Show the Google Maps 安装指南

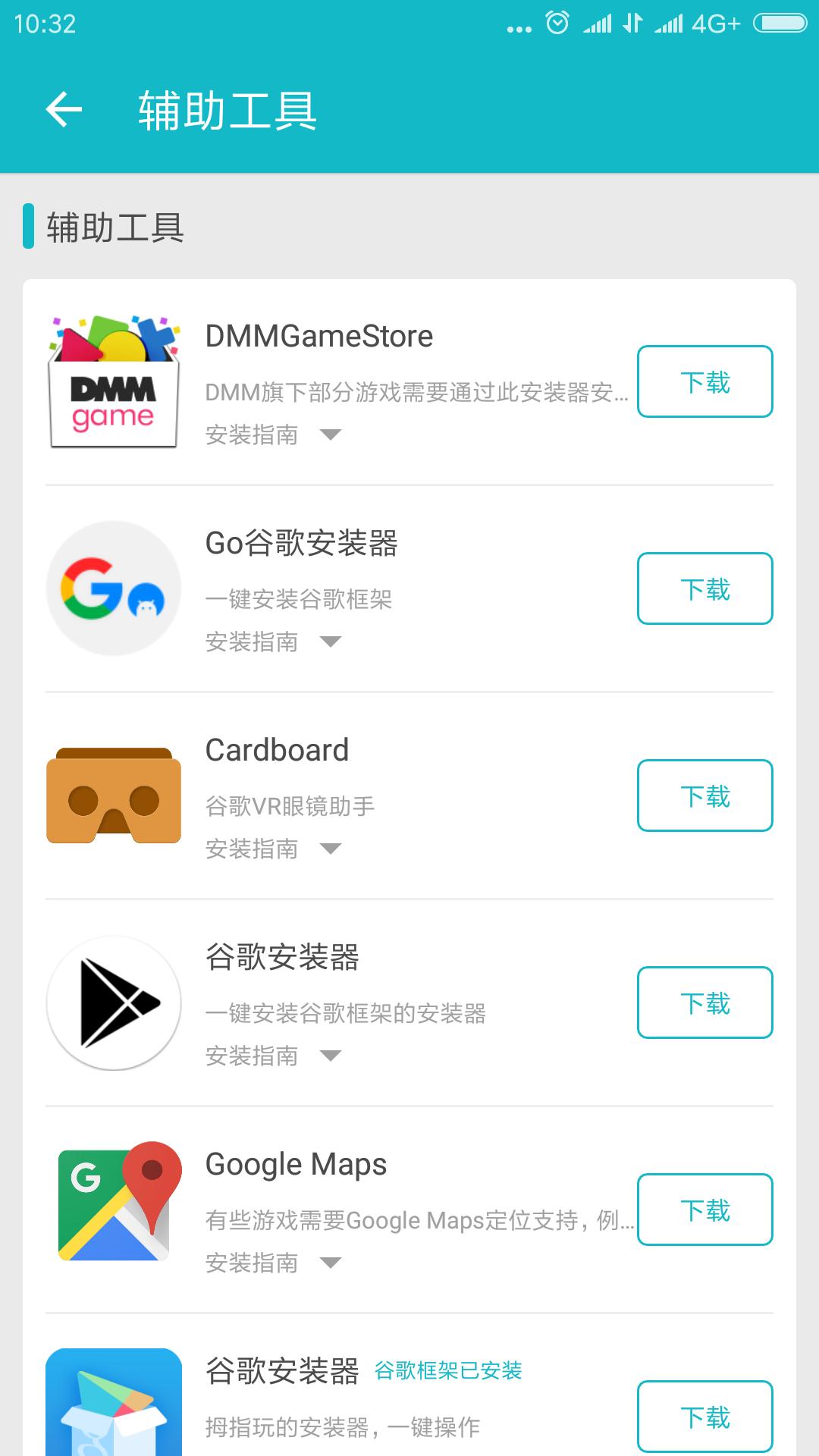point(273,1263)
